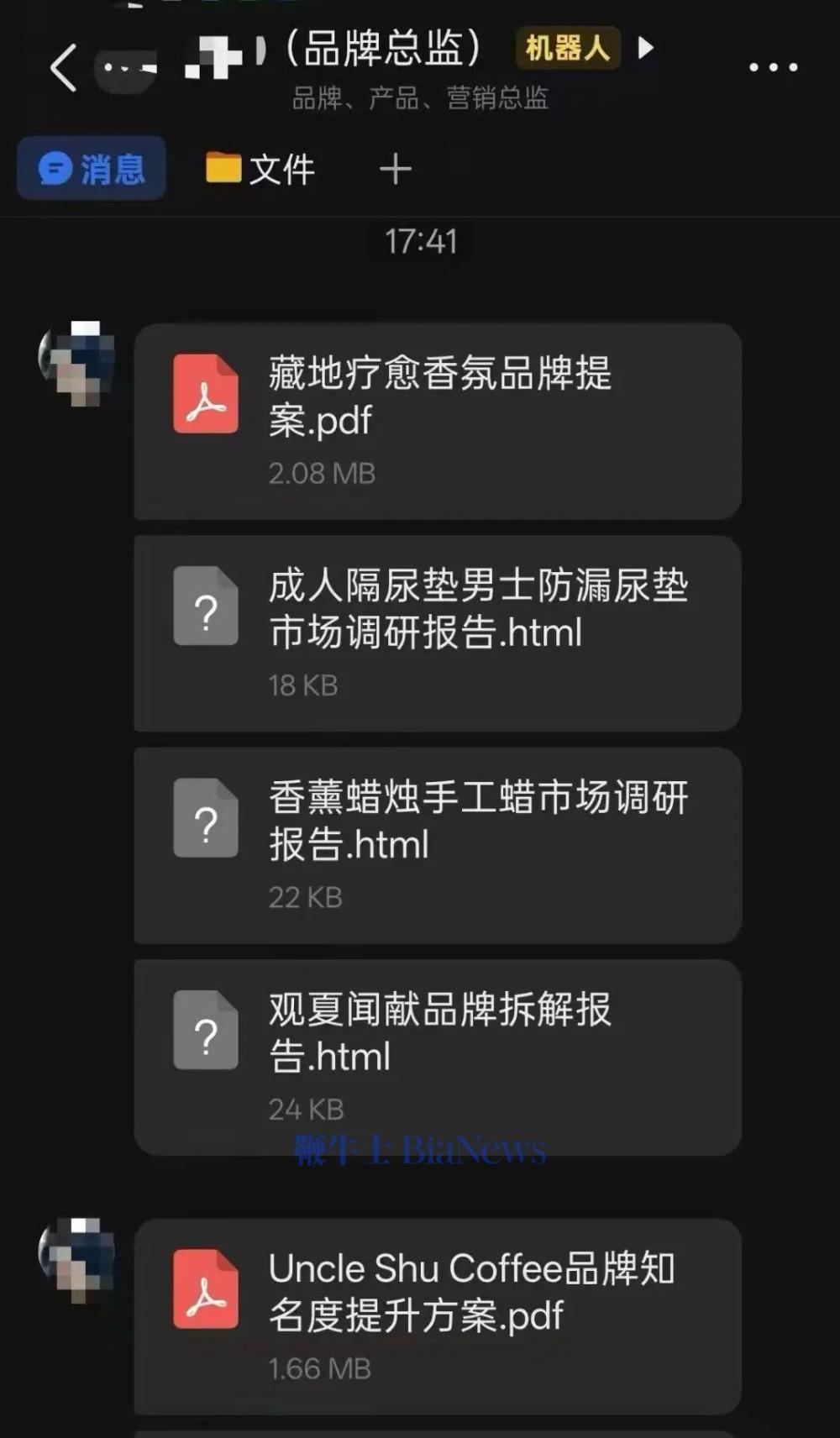Screen dimensions: 840x1438
Task: Open the PDF icon of 藏地疗愈香氛品牌提案
Action: [x=206, y=391]
